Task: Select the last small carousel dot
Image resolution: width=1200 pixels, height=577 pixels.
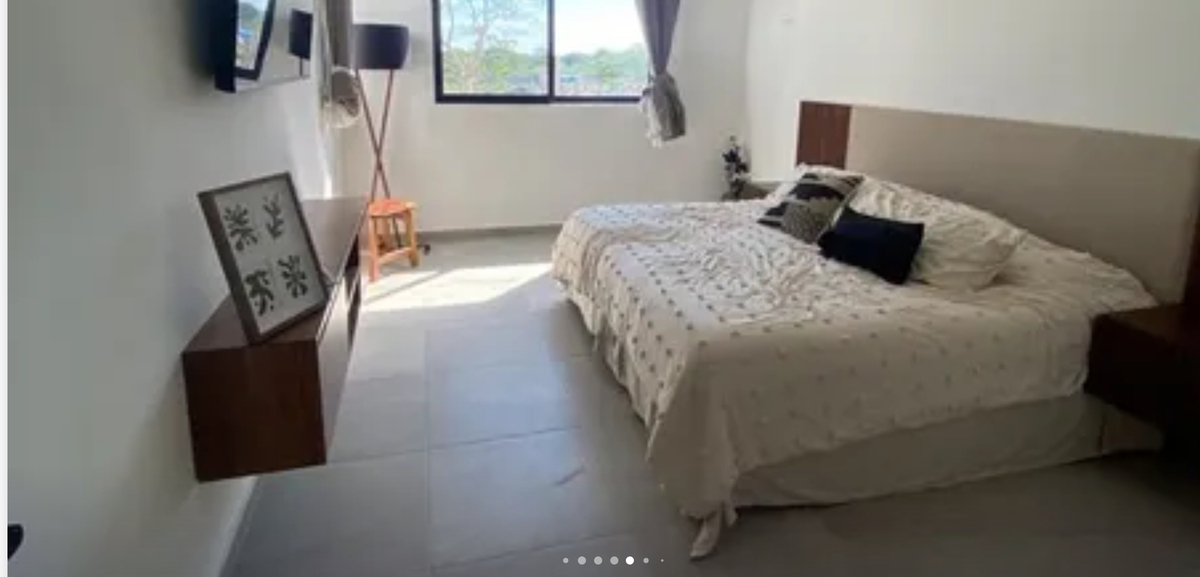Action: point(662,561)
